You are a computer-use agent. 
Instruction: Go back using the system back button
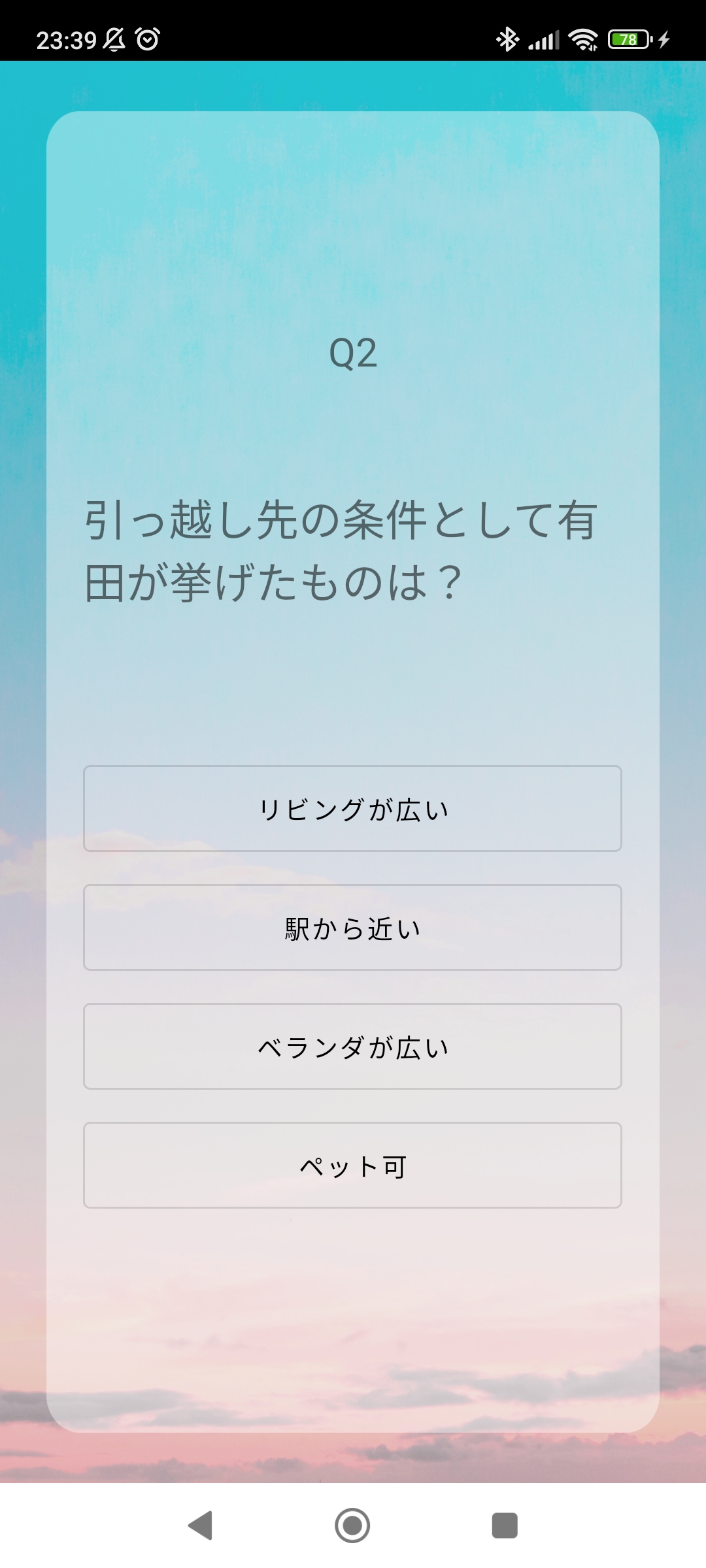pyautogui.click(x=201, y=1526)
